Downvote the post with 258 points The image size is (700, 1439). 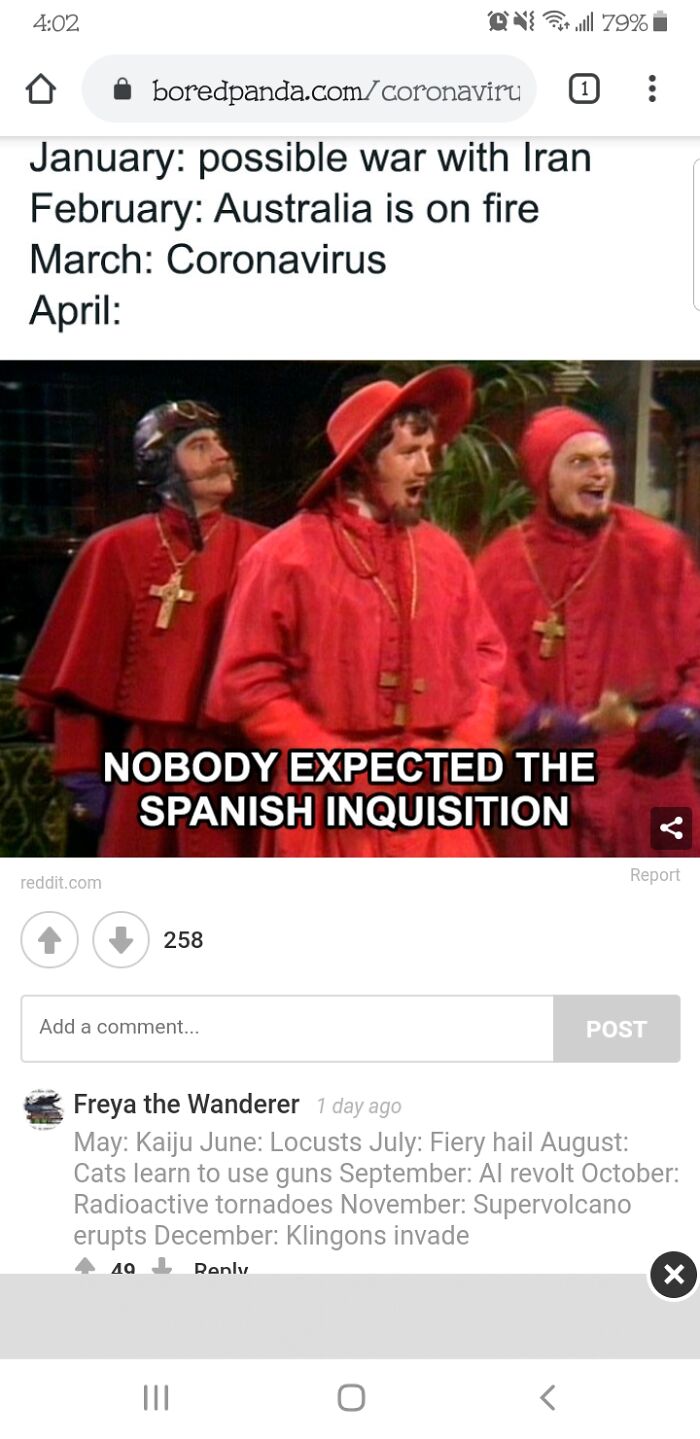121,940
